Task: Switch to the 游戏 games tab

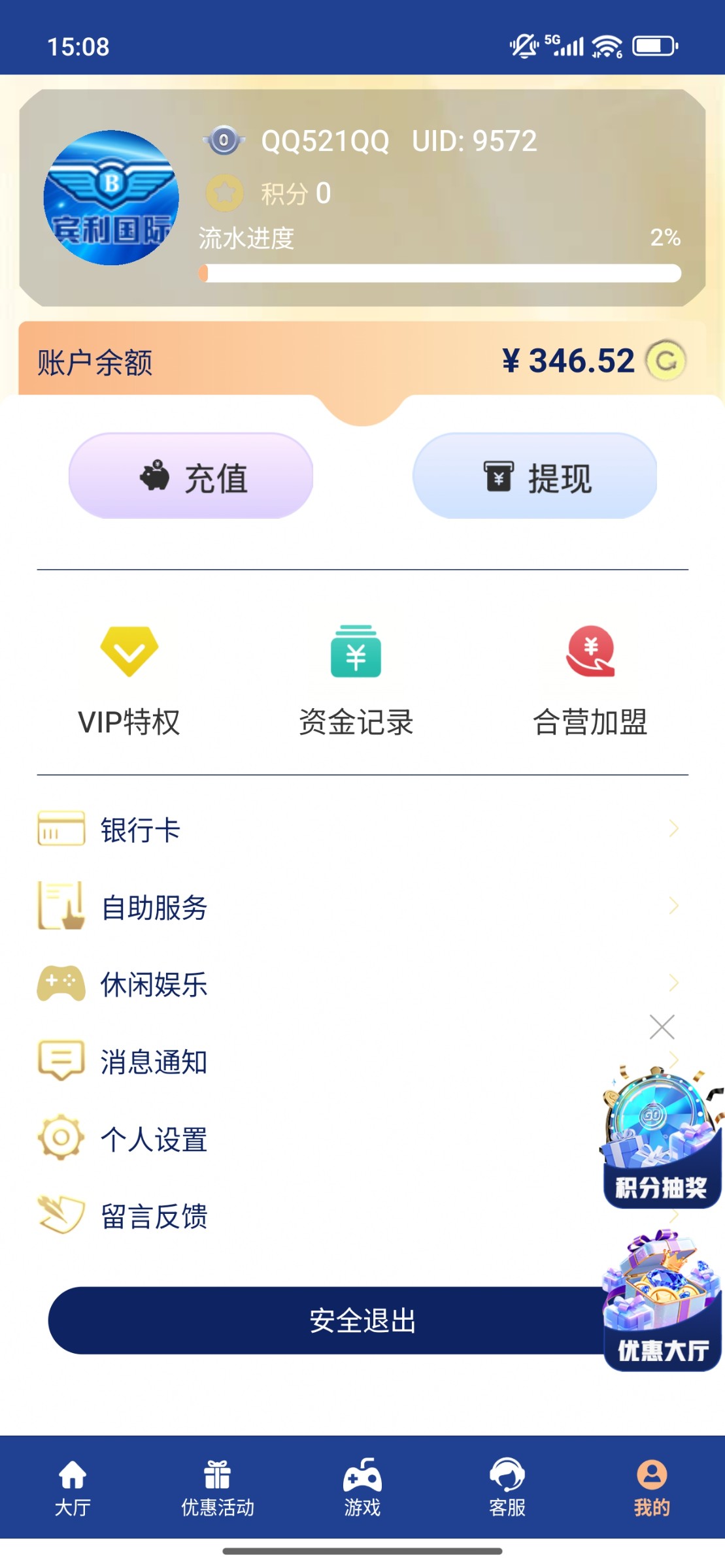Action: [362, 1488]
